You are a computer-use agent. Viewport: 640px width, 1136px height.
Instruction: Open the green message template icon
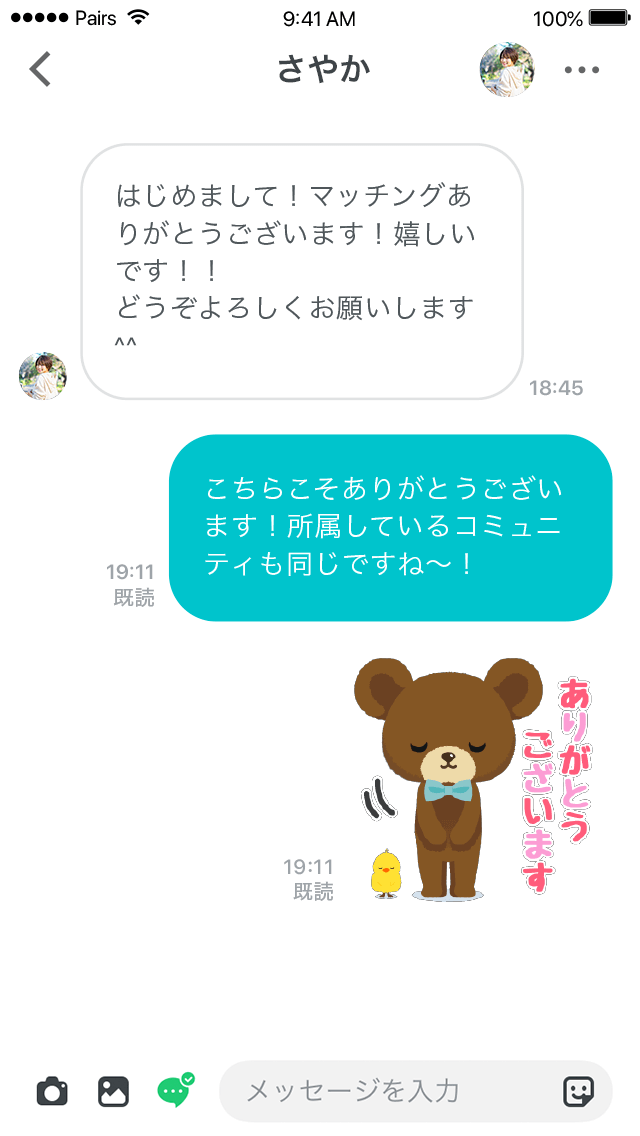coord(175,1090)
